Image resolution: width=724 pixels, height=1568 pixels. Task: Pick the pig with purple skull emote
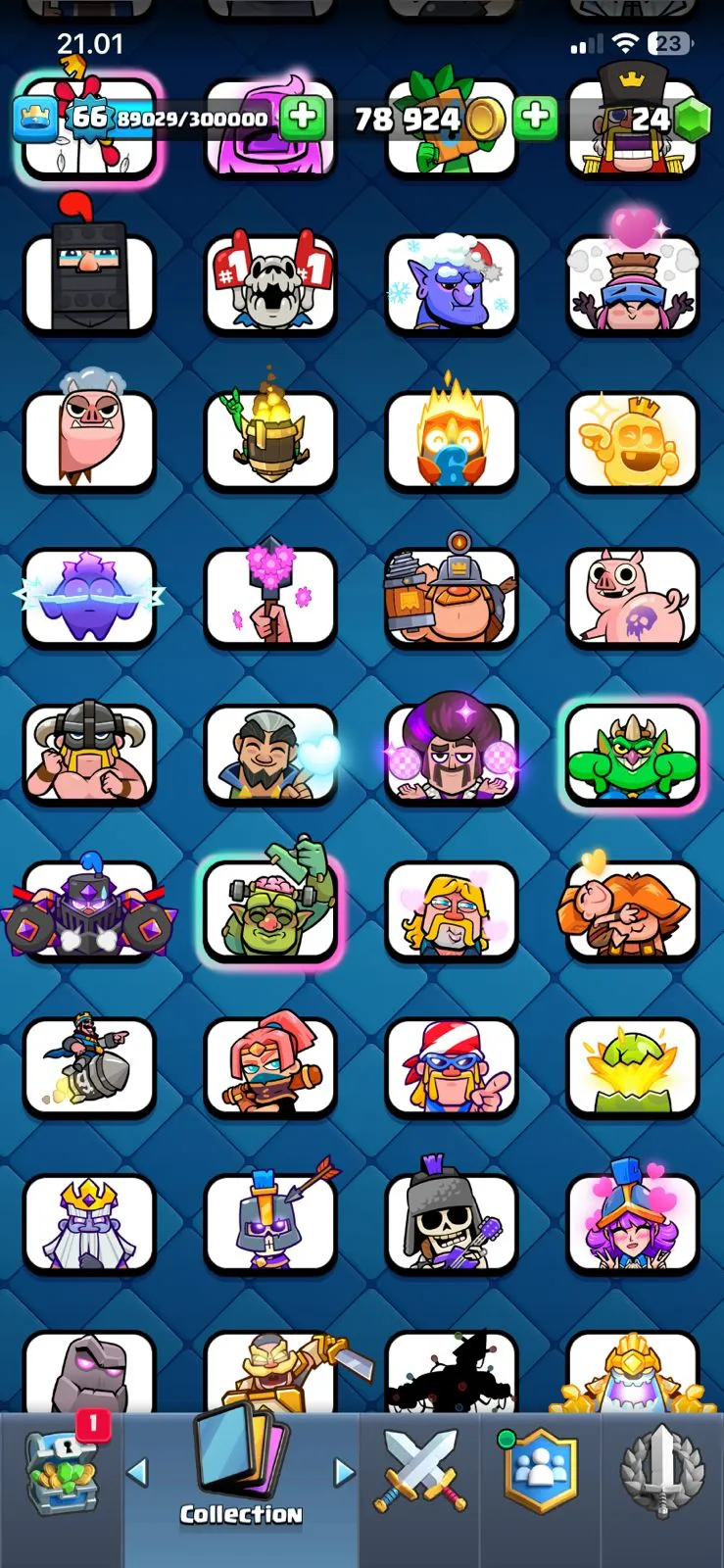632,598
